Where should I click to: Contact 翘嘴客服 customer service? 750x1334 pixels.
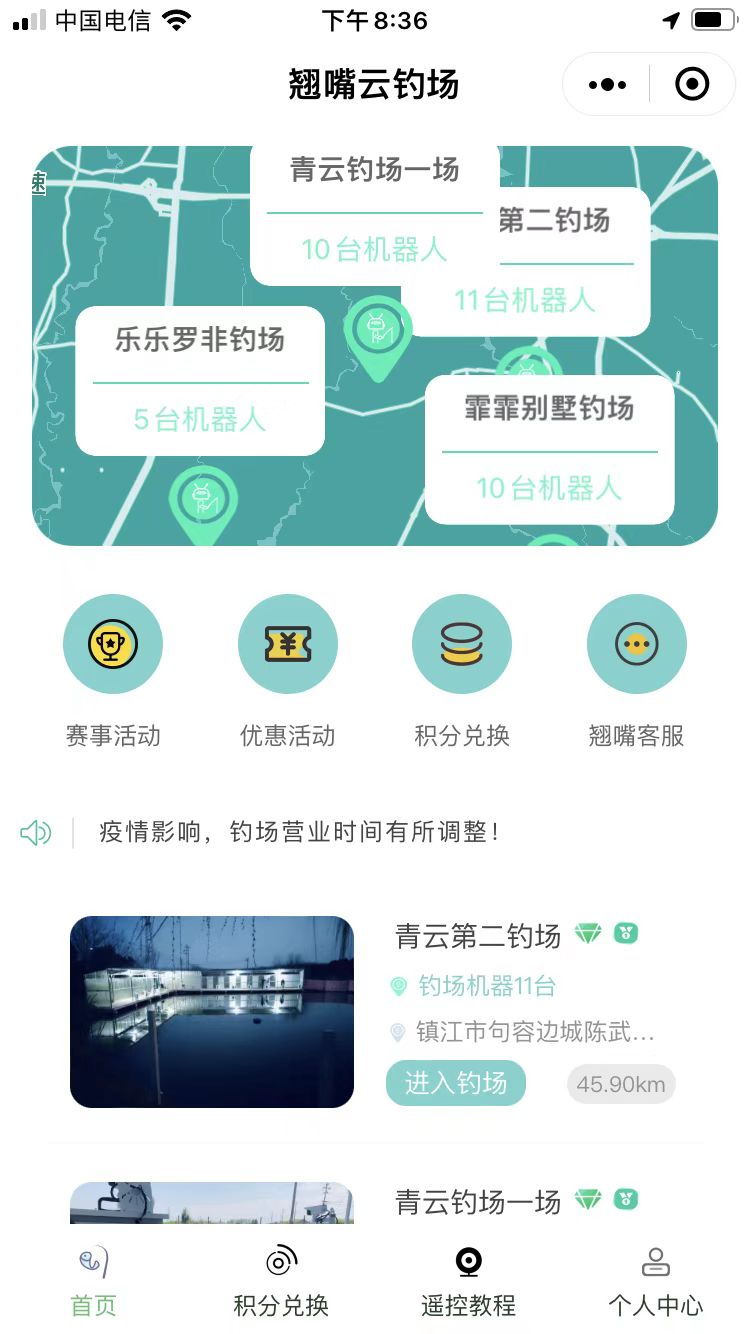(x=636, y=645)
